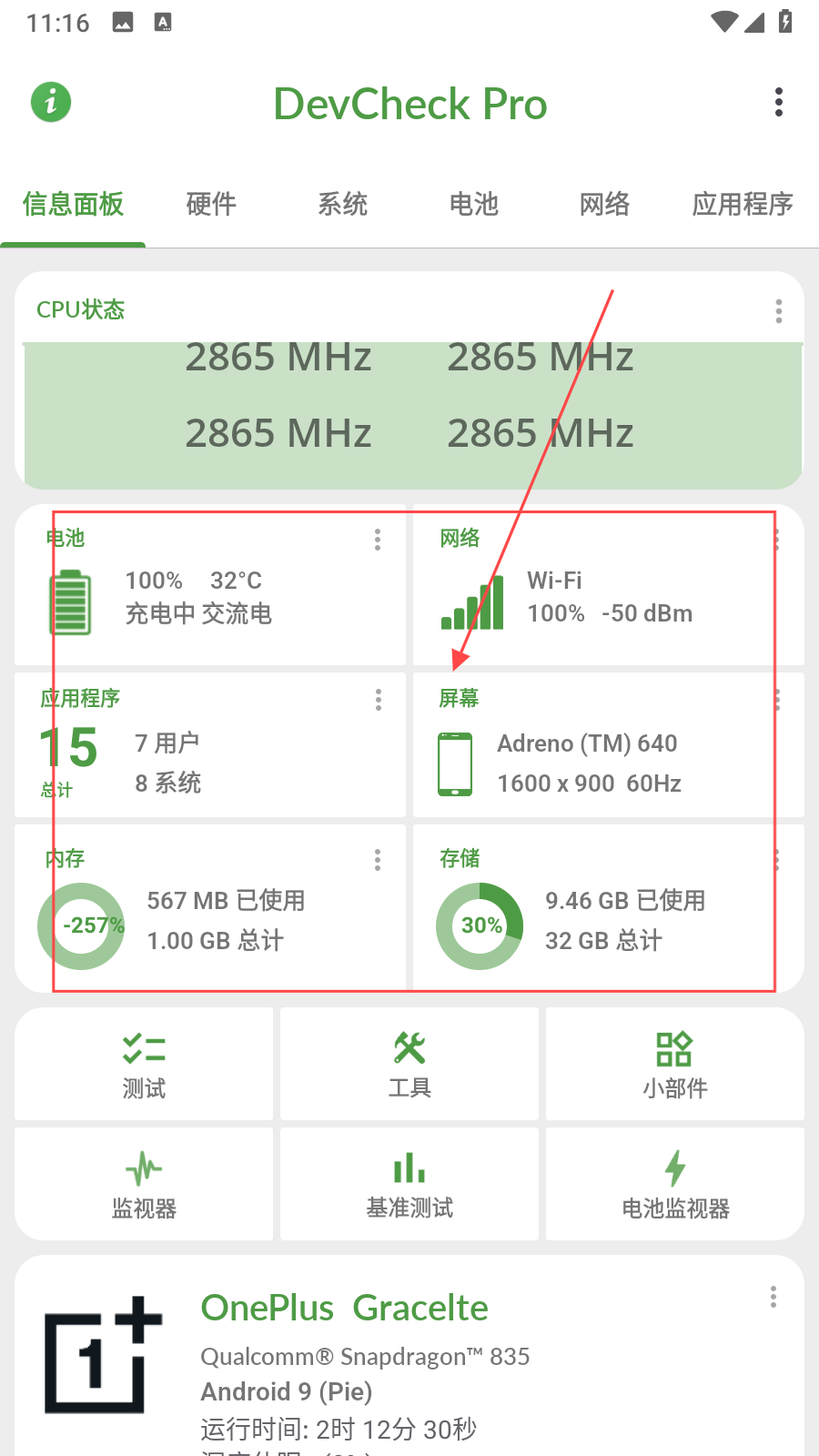The image size is (819, 1456).
Task: Open the 工具 section
Action: tap(409, 1065)
